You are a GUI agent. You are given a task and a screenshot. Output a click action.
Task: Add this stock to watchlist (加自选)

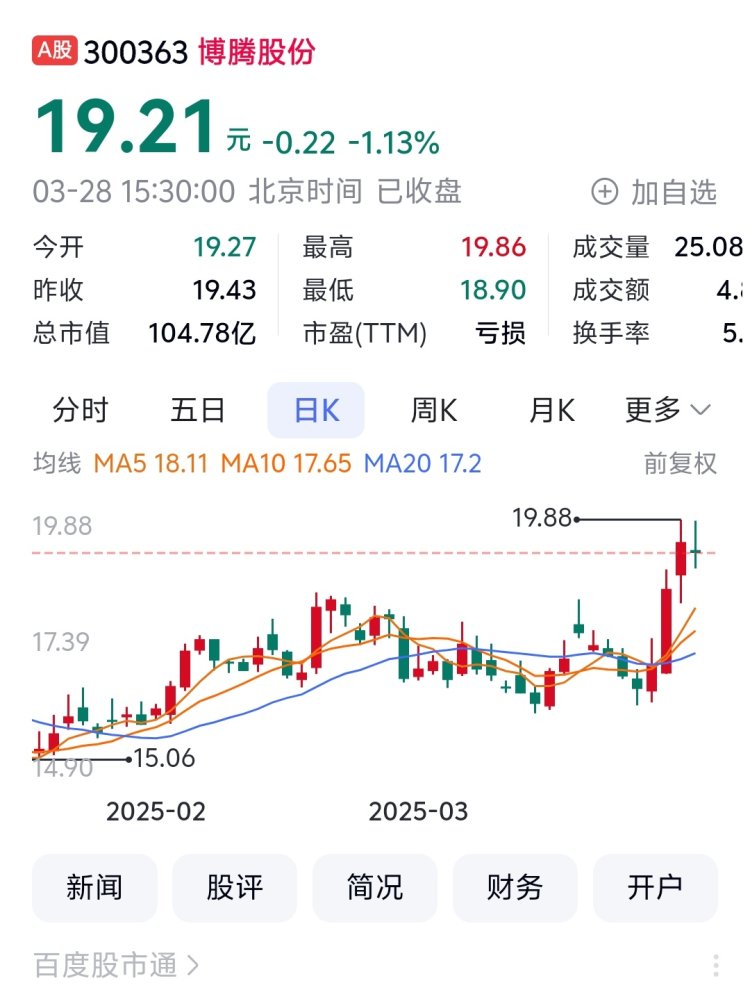click(x=655, y=191)
